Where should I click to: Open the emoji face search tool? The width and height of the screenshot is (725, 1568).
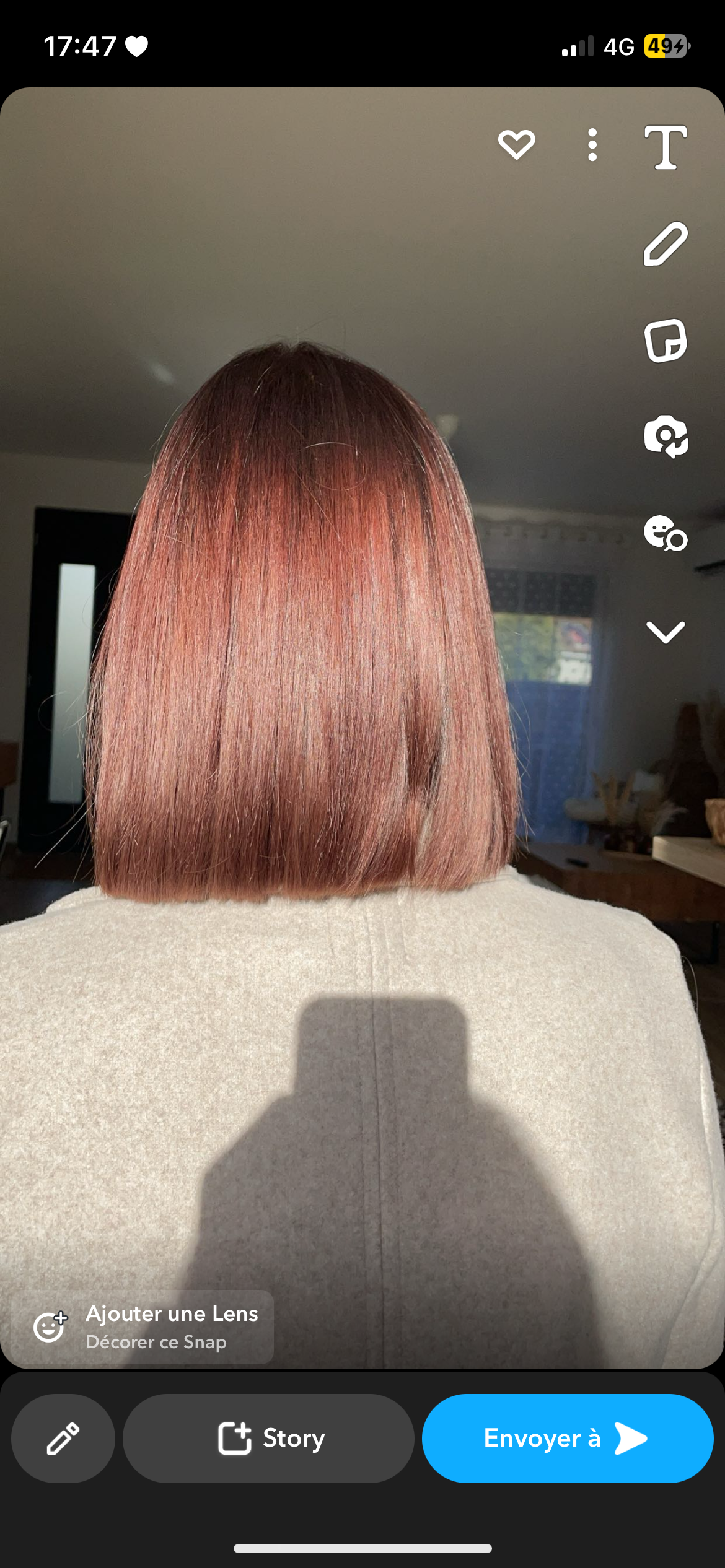point(666,533)
